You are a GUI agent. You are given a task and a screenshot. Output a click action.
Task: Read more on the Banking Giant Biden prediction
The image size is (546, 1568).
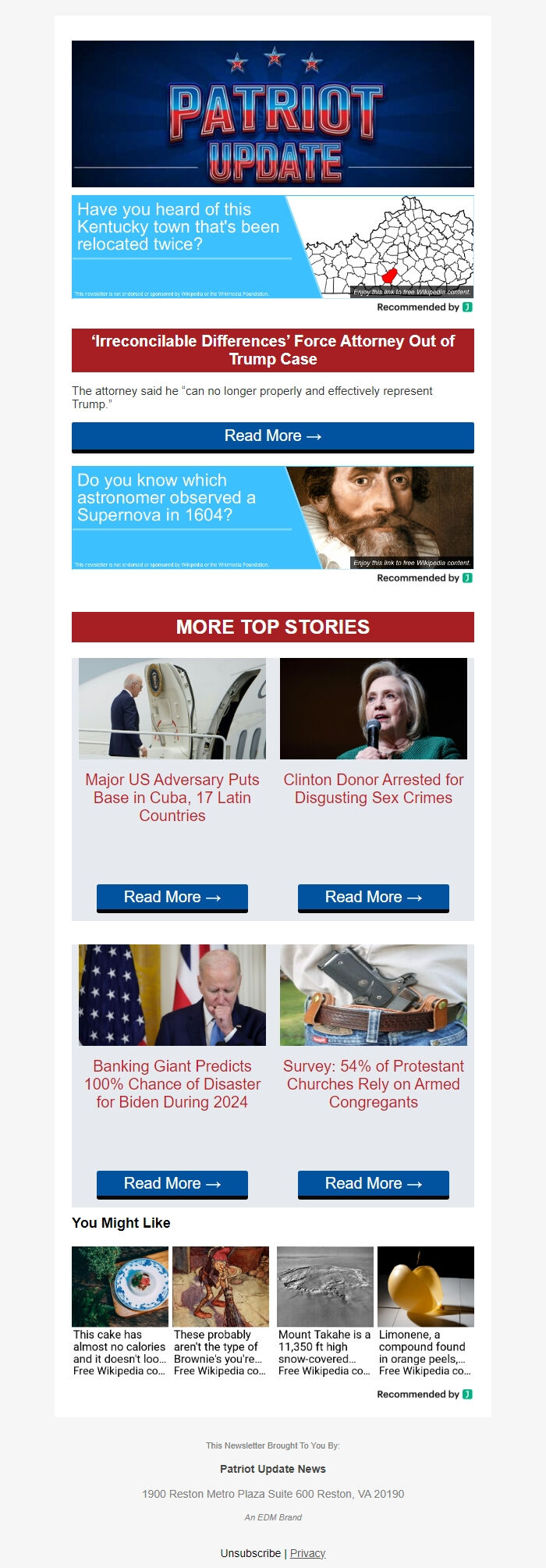coord(172,1184)
